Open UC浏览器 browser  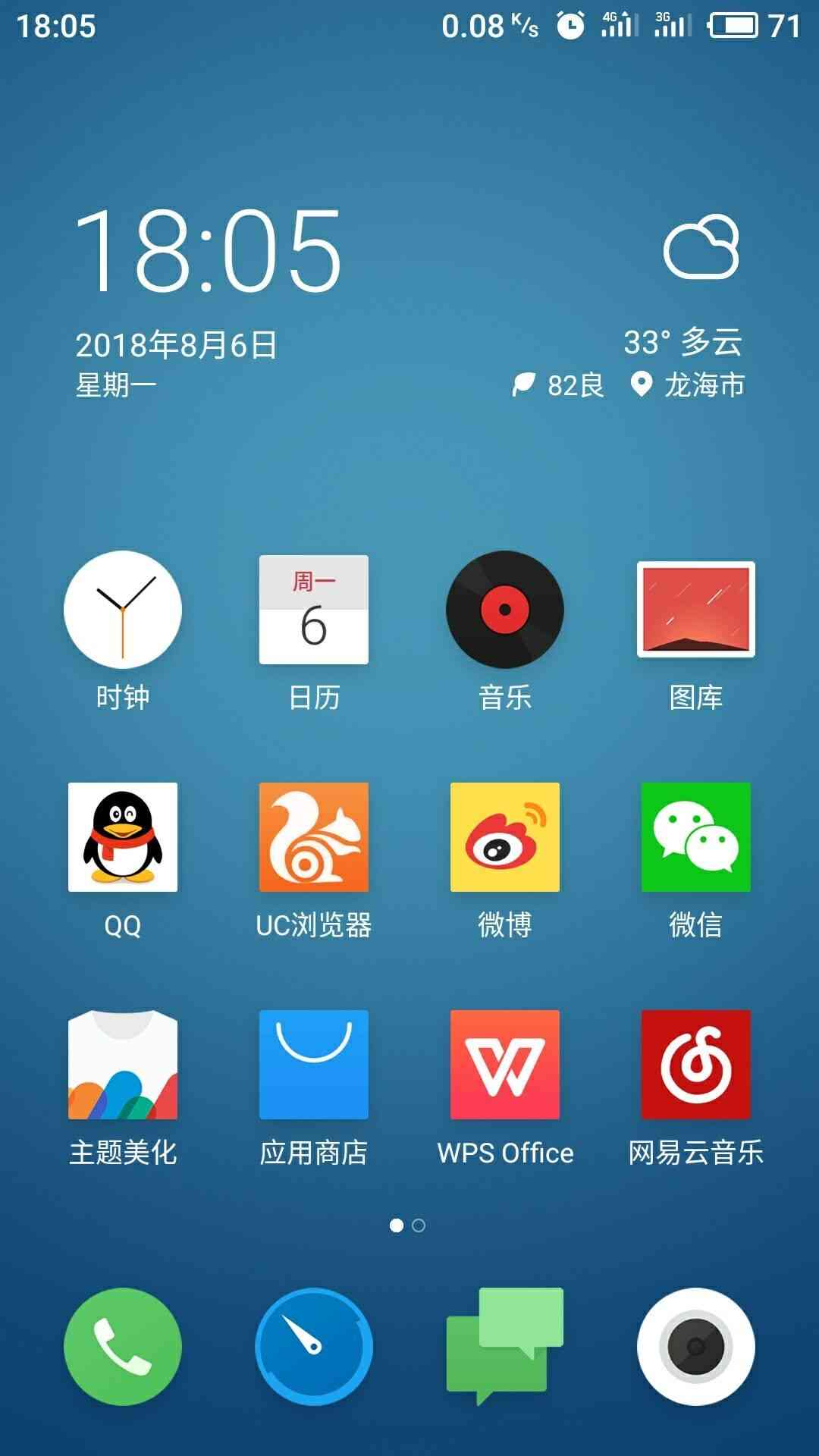tap(314, 837)
